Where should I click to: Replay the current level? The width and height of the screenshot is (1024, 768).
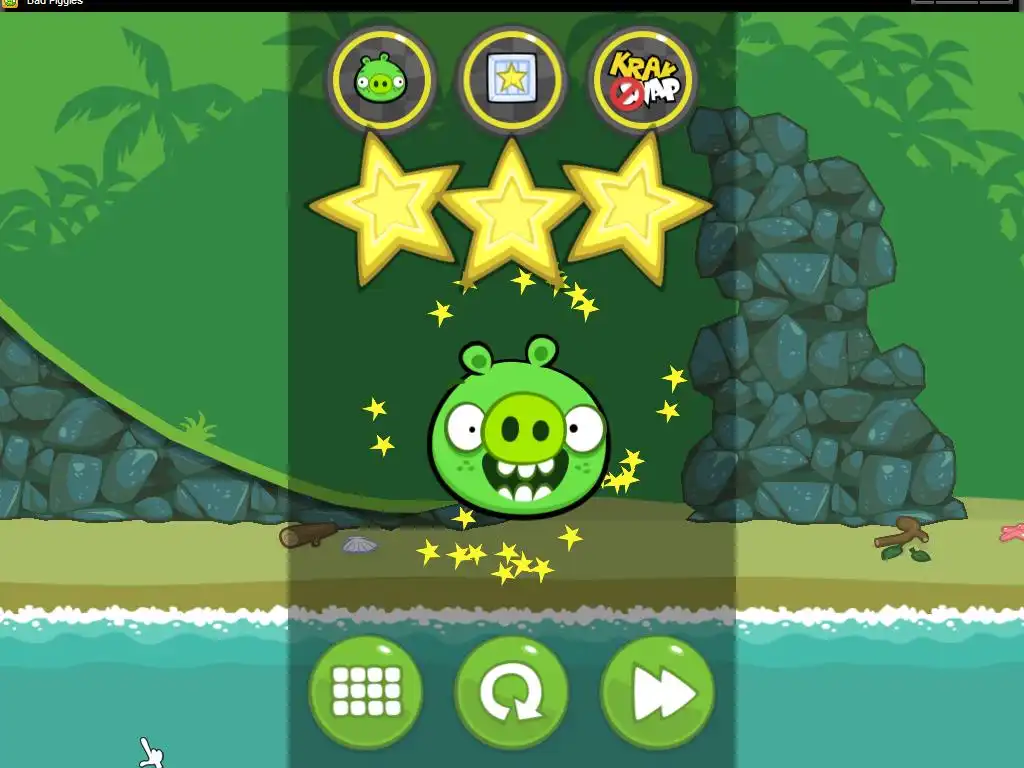click(511, 692)
